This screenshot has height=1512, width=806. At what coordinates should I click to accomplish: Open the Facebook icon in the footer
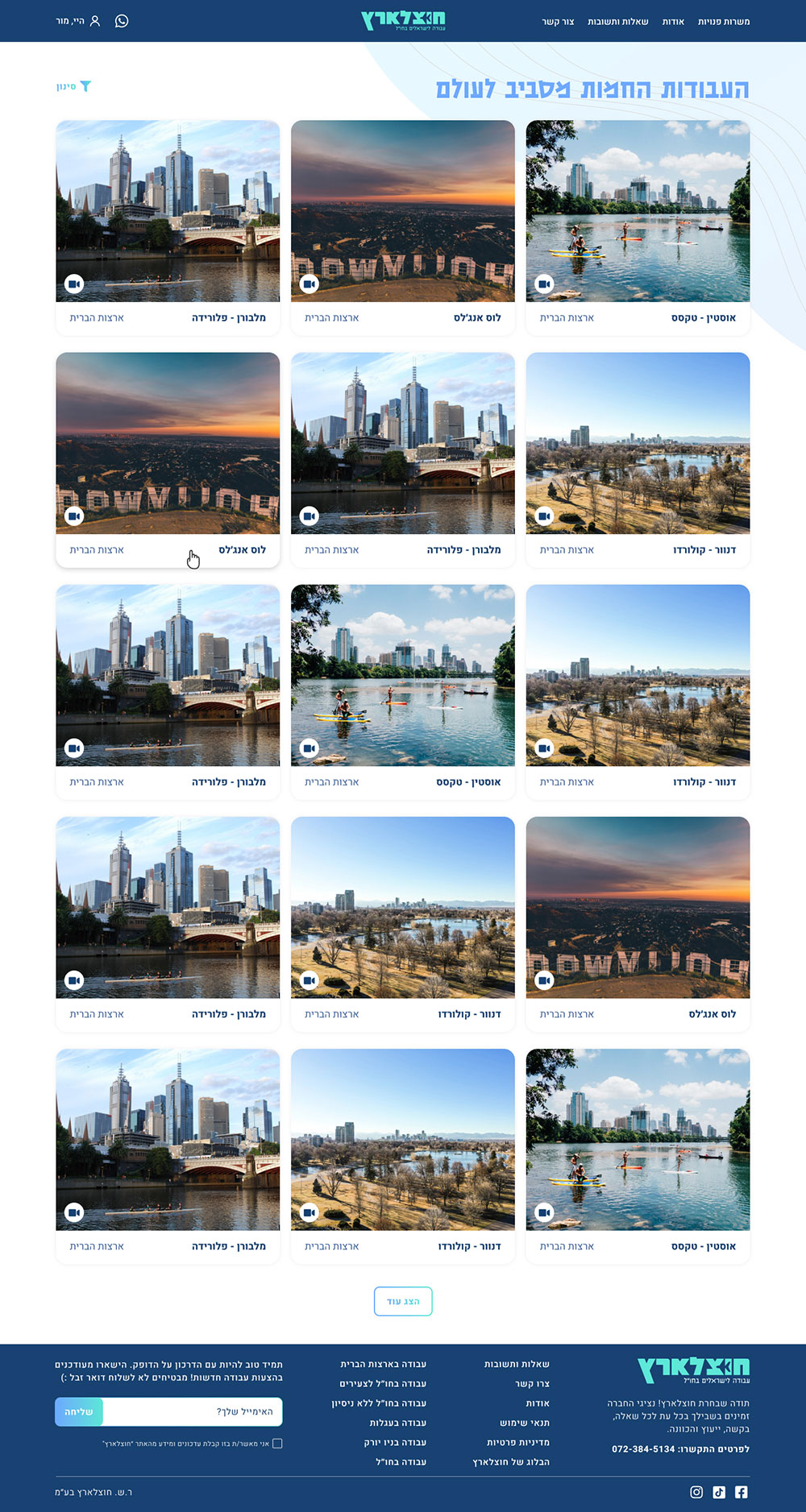742,1492
